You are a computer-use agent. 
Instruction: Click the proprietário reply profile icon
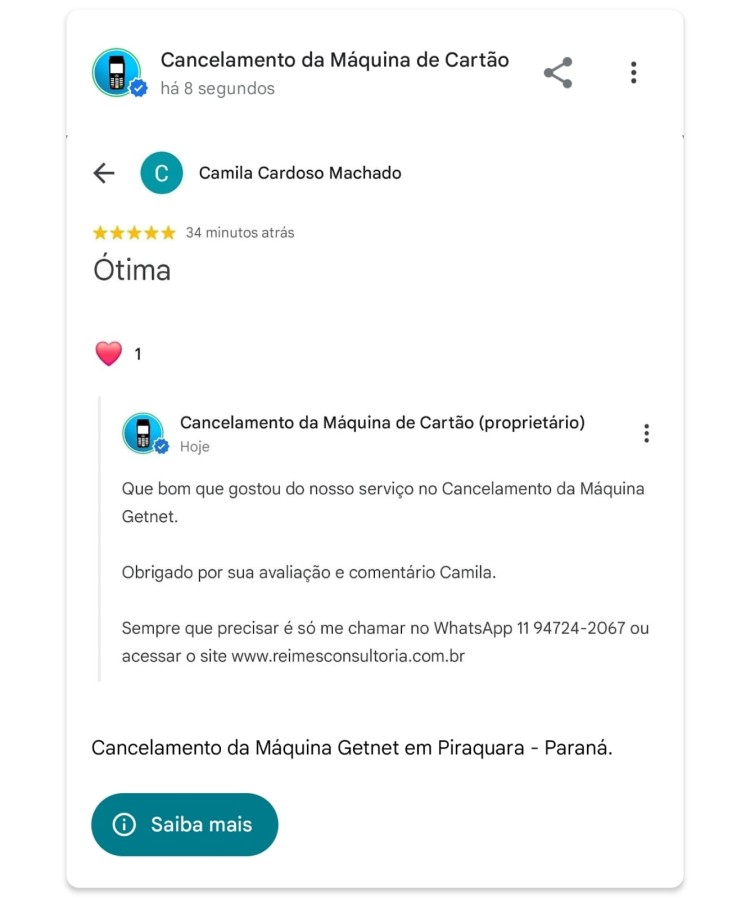click(143, 432)
